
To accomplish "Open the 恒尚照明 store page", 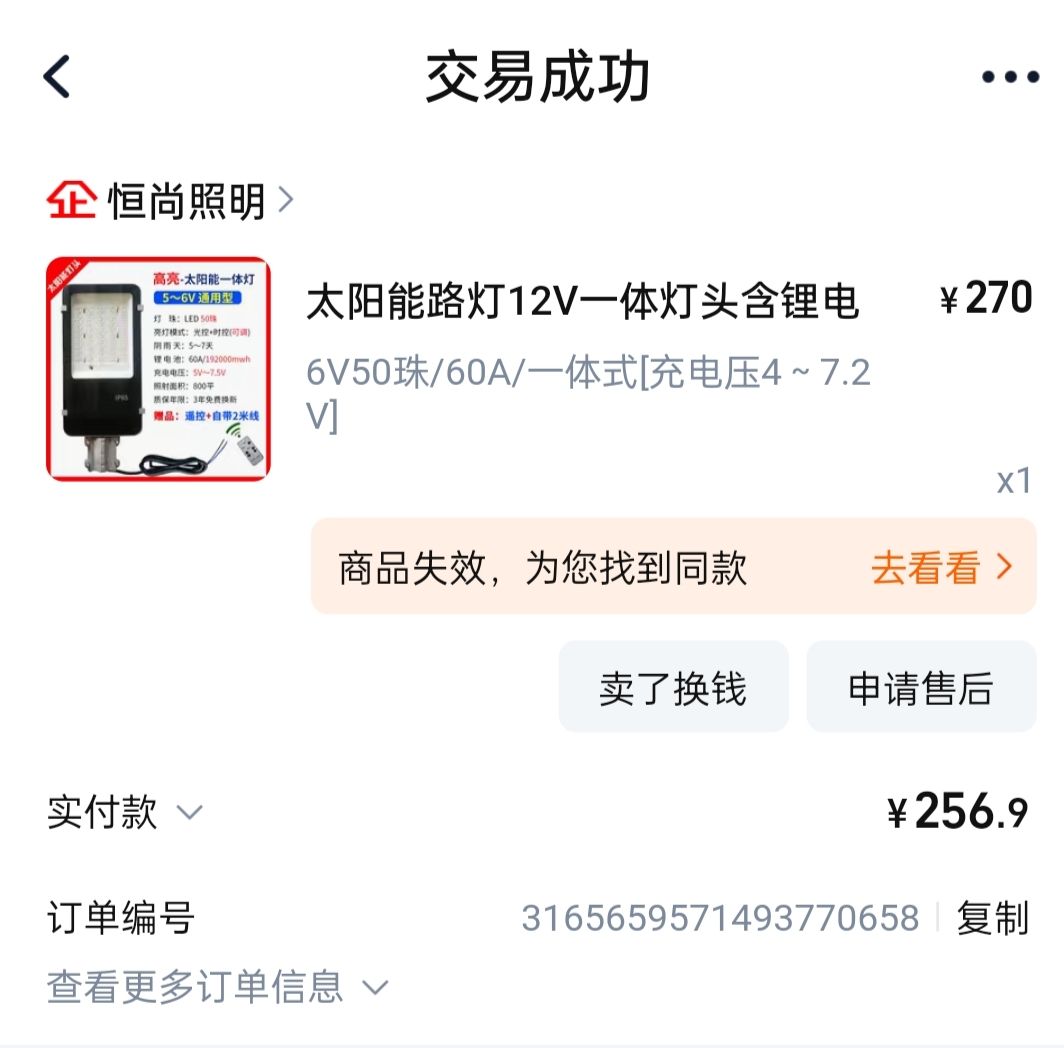I will coord(186,201).
